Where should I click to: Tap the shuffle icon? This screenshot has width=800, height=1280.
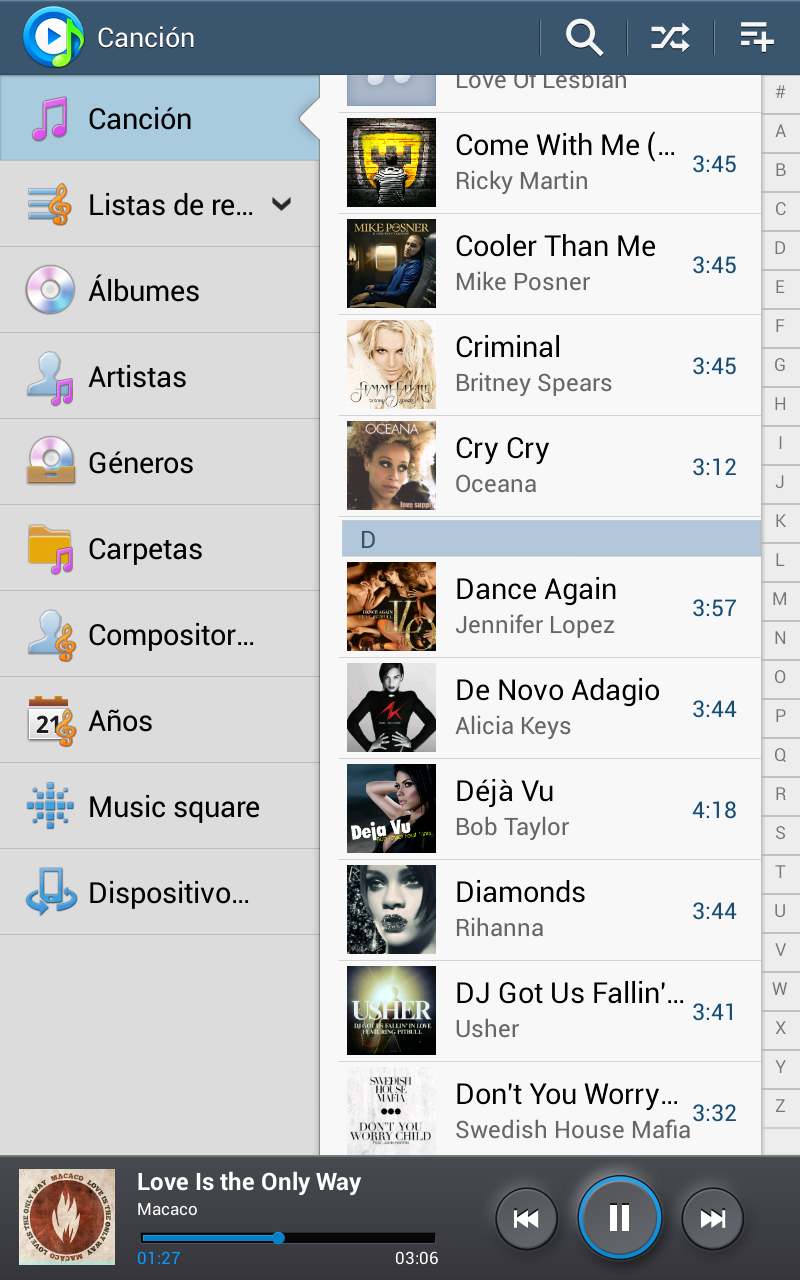coord(670,38)
